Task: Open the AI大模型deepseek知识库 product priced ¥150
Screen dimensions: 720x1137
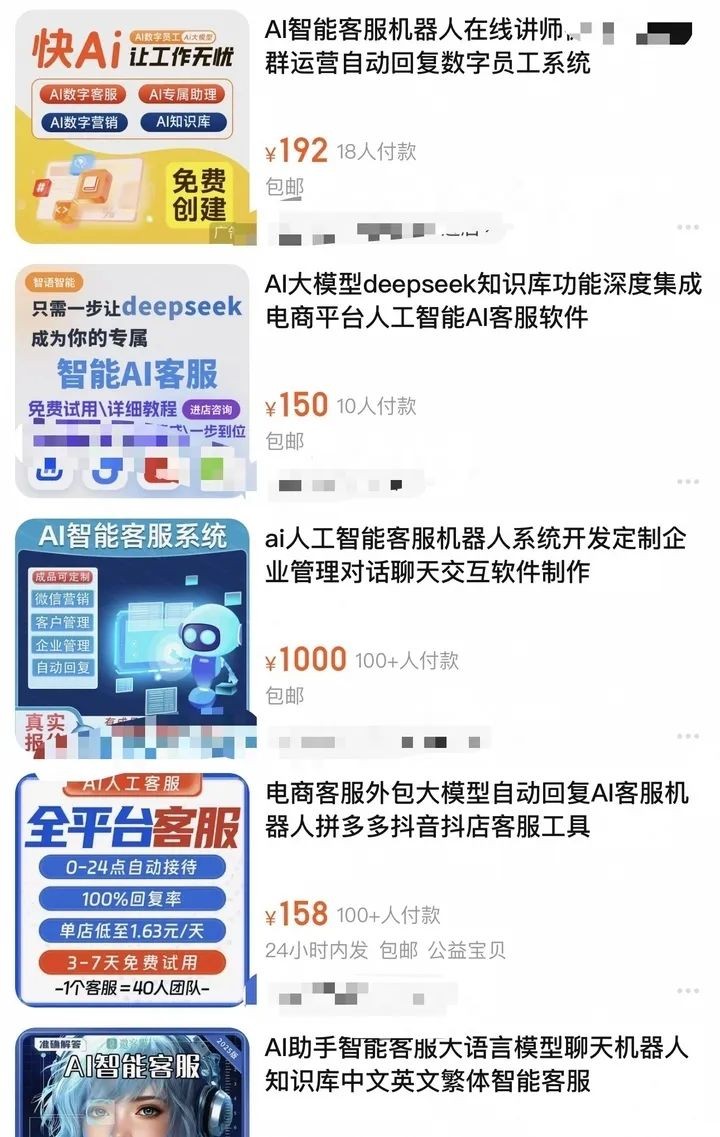Action: (x=482, y=301)
